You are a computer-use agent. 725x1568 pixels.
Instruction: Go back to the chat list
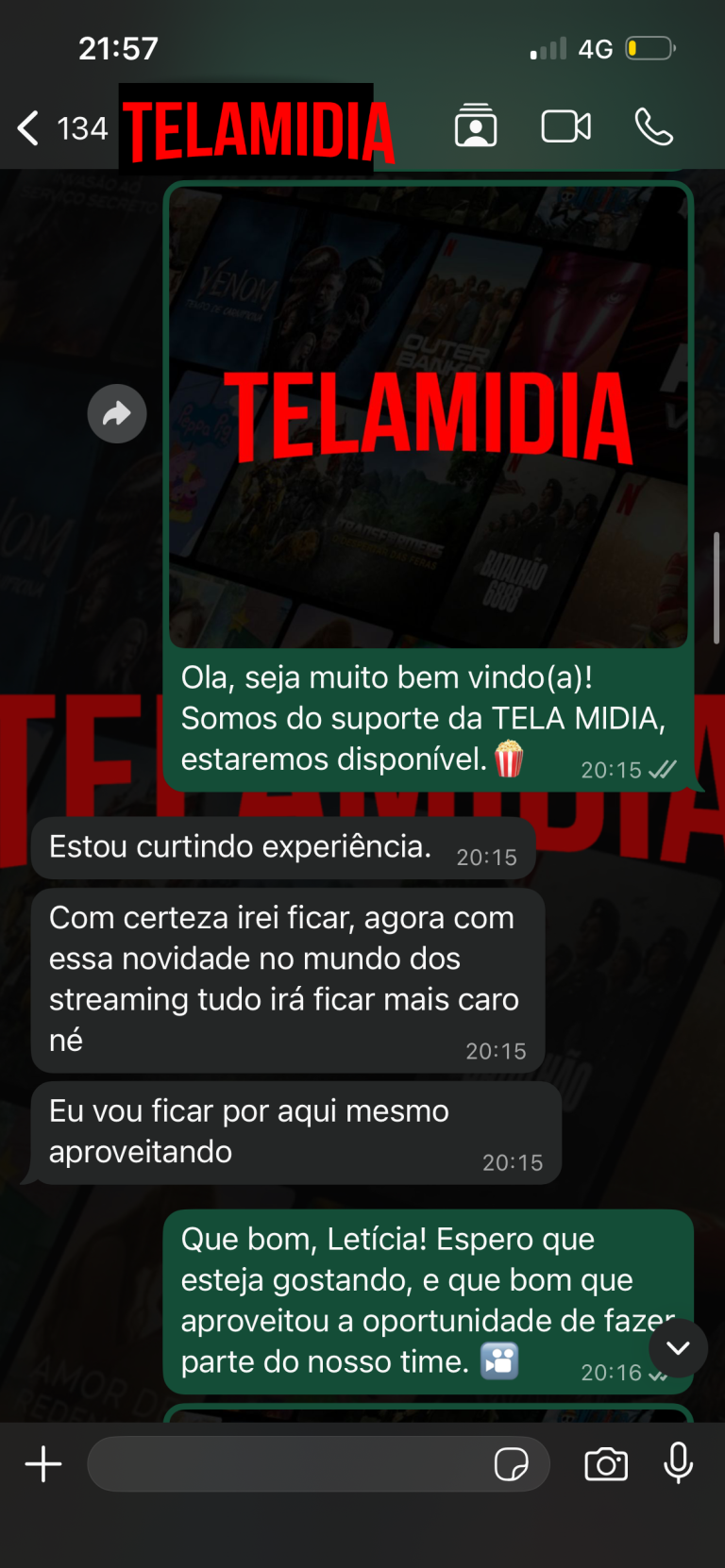pyautogui.click(x=29, y=127)
